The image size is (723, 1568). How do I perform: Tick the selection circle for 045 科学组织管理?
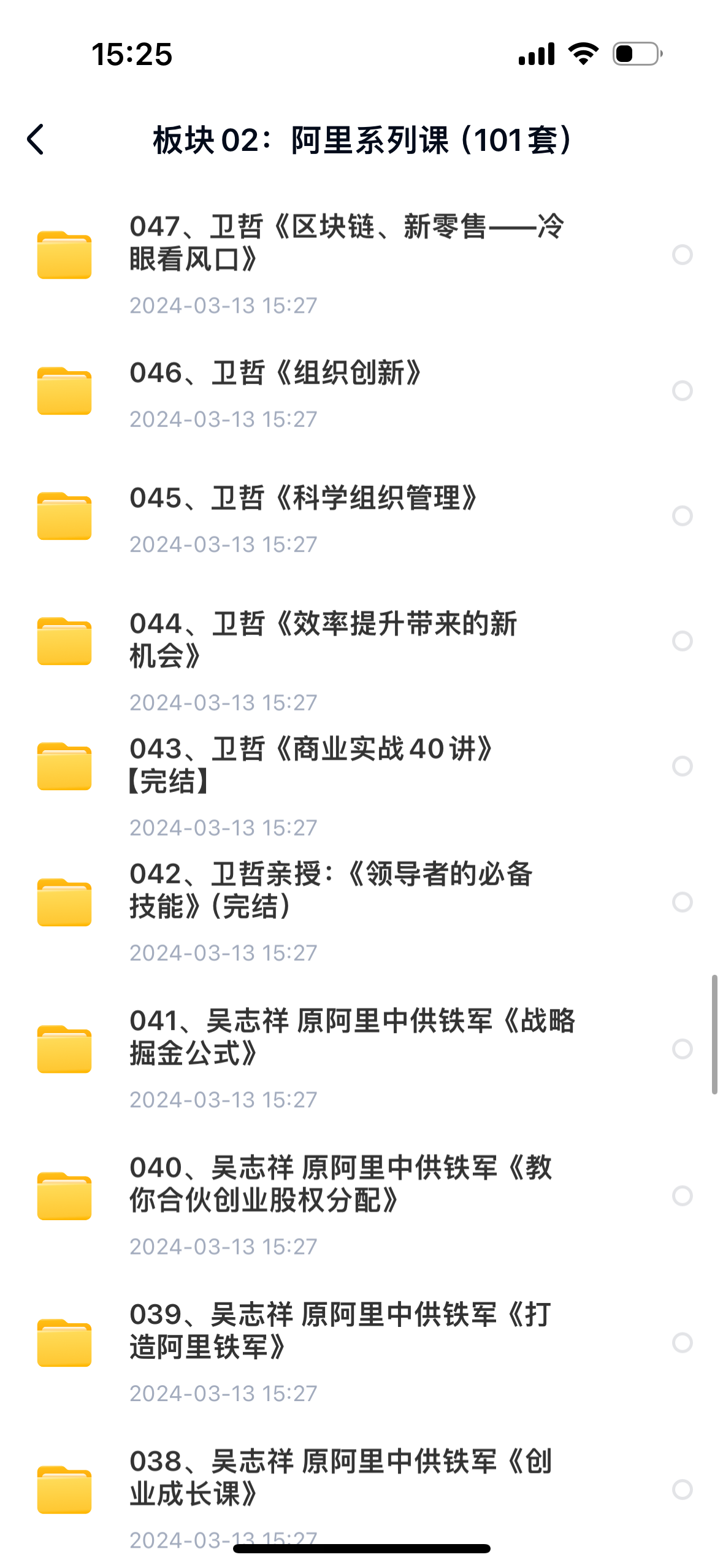click(683, 516)
